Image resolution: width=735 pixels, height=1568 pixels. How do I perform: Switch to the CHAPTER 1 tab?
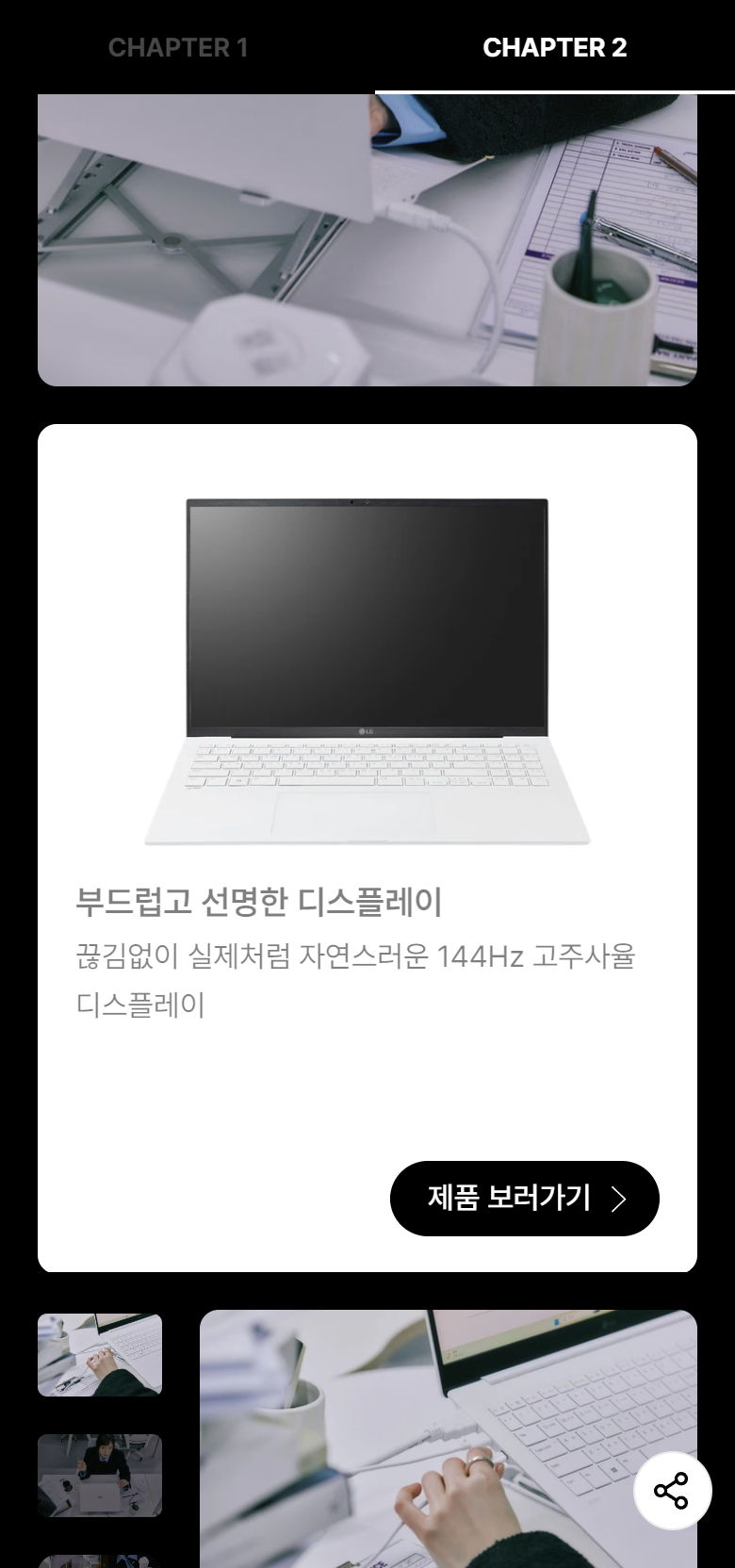(x=178, y=47)
